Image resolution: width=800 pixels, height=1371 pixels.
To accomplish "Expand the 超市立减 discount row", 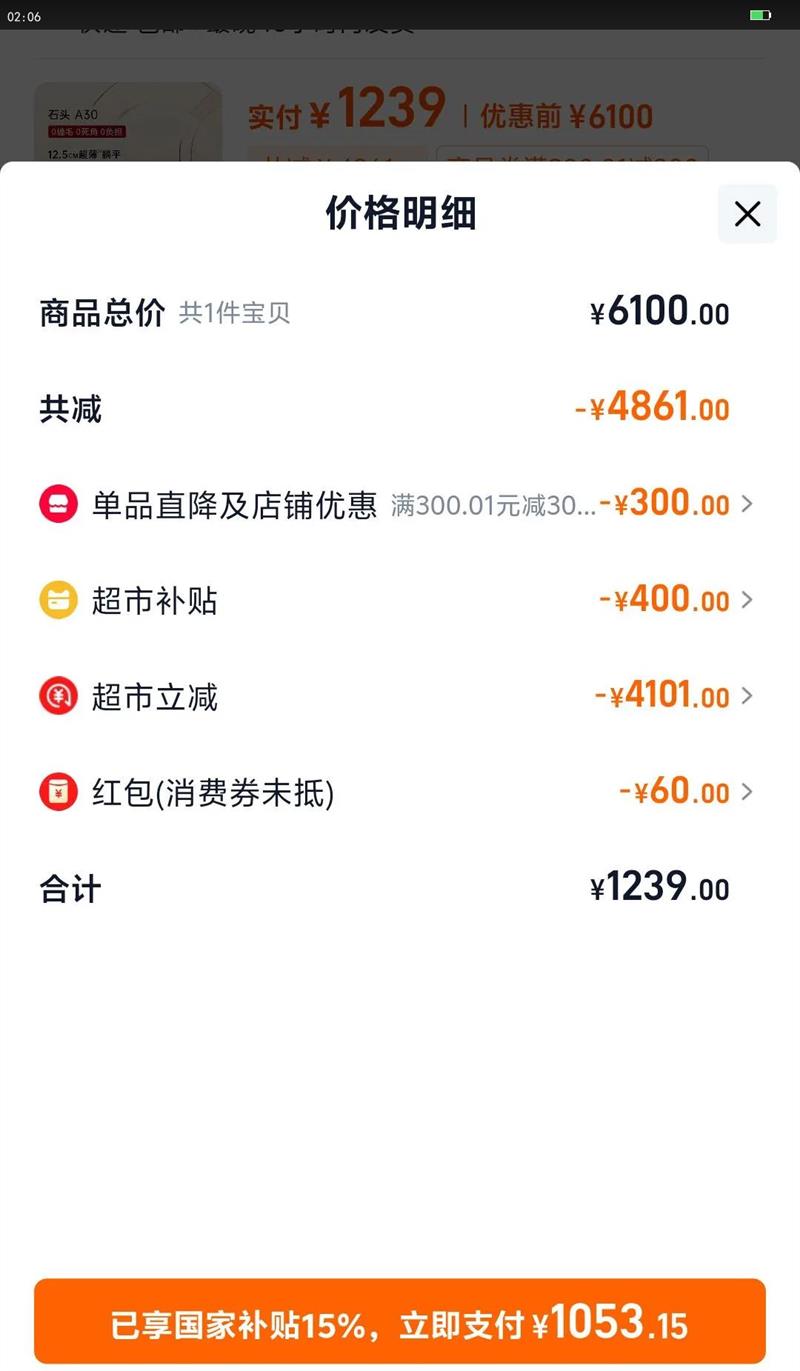I will click(x=746, y=696).
